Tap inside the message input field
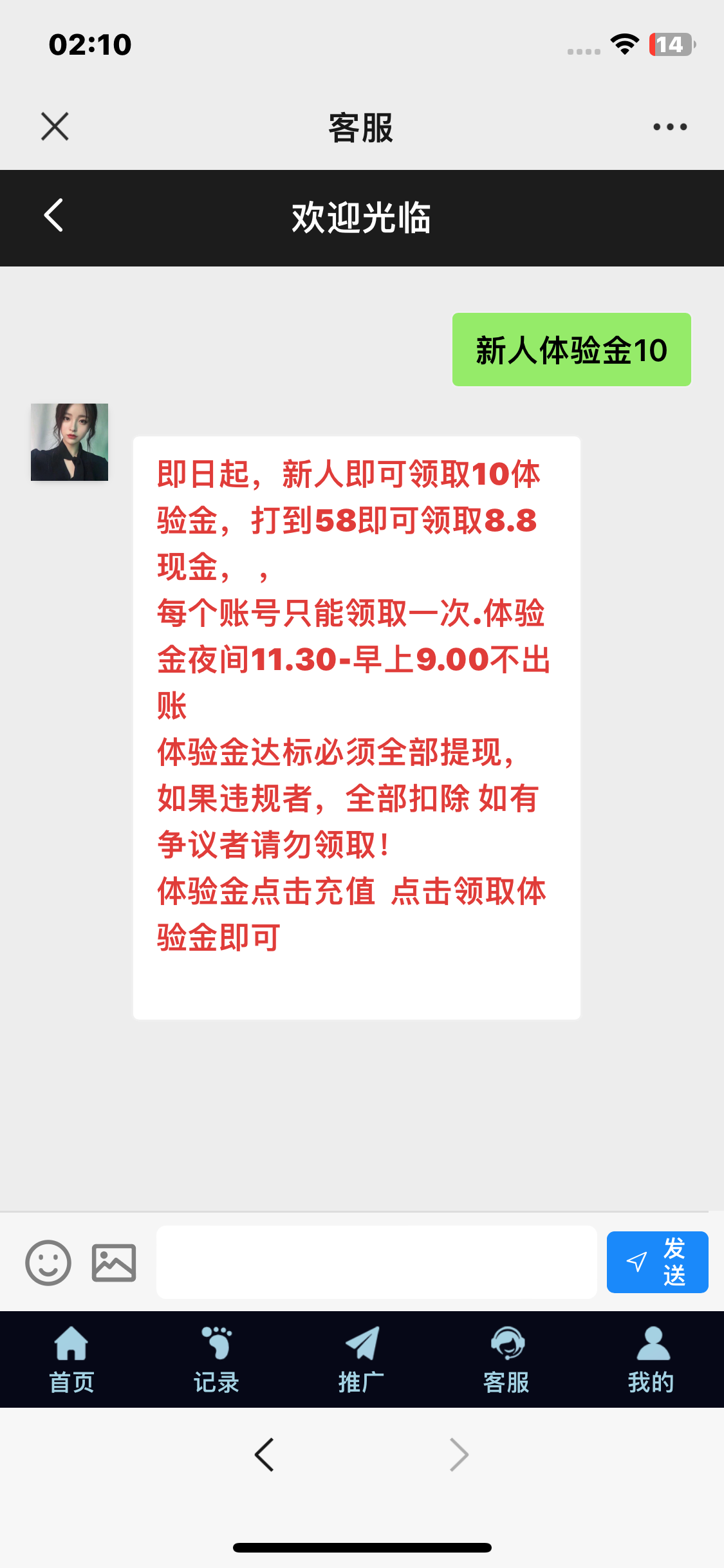 376,1262
